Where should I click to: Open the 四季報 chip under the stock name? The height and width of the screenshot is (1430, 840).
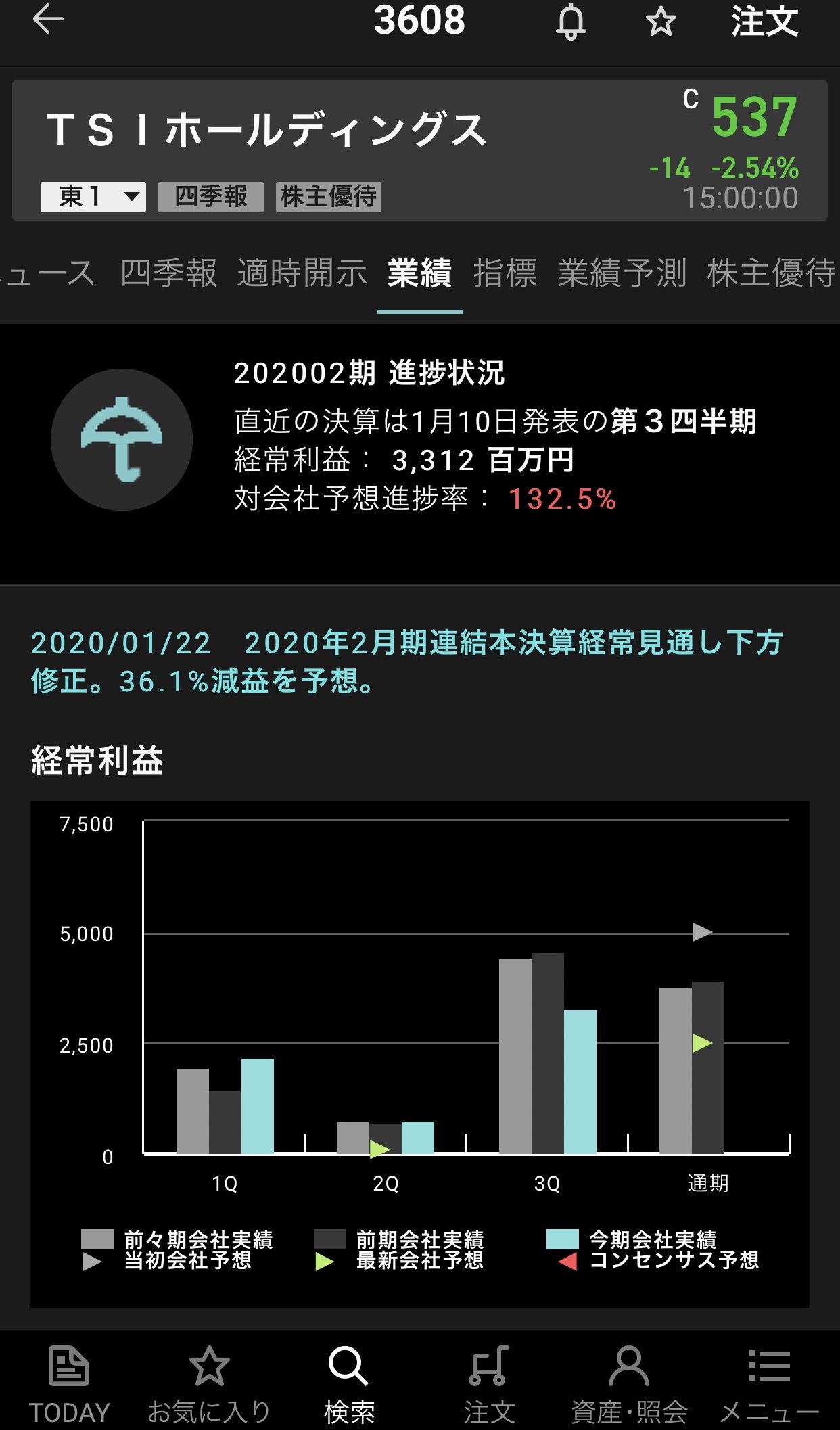point(211,197)
